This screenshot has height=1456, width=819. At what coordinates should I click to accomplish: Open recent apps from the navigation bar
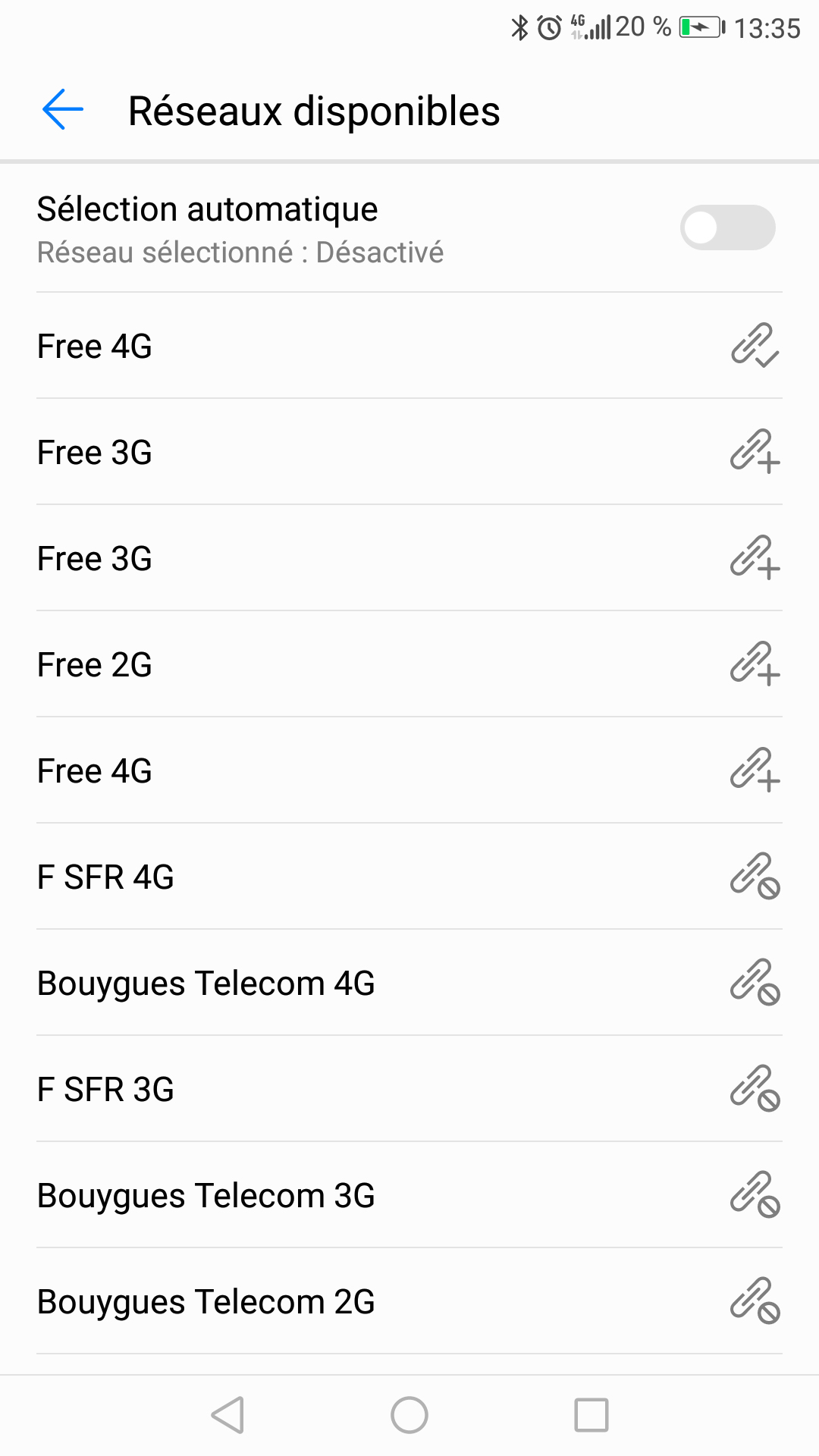[591, 1415]
